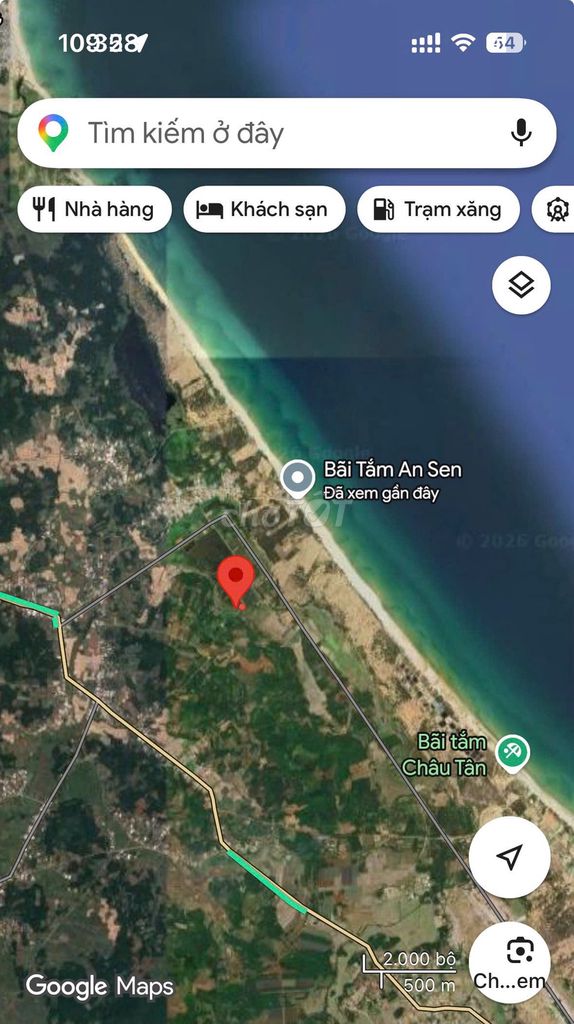Open the map layers button

tap(521, 285)
